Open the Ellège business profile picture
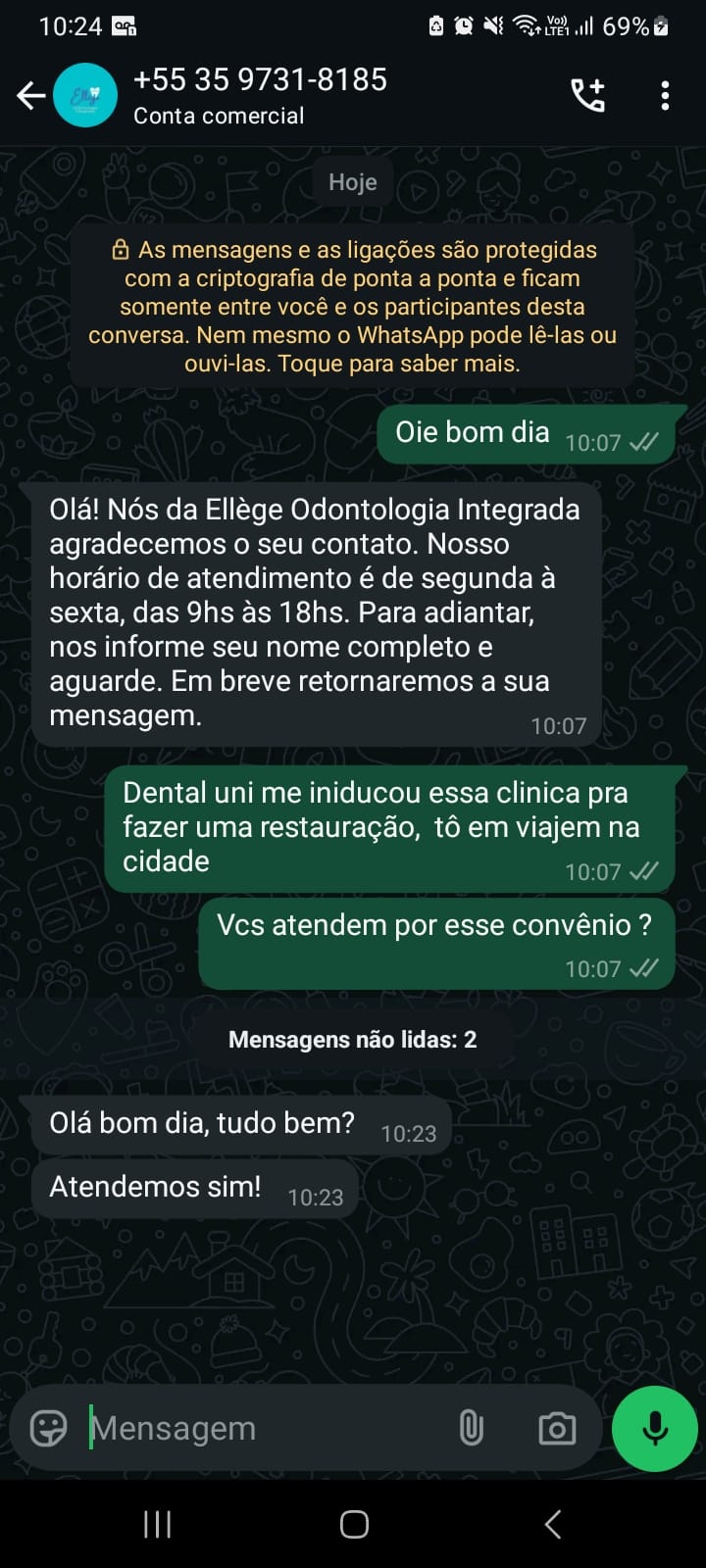 pos(85,96)
